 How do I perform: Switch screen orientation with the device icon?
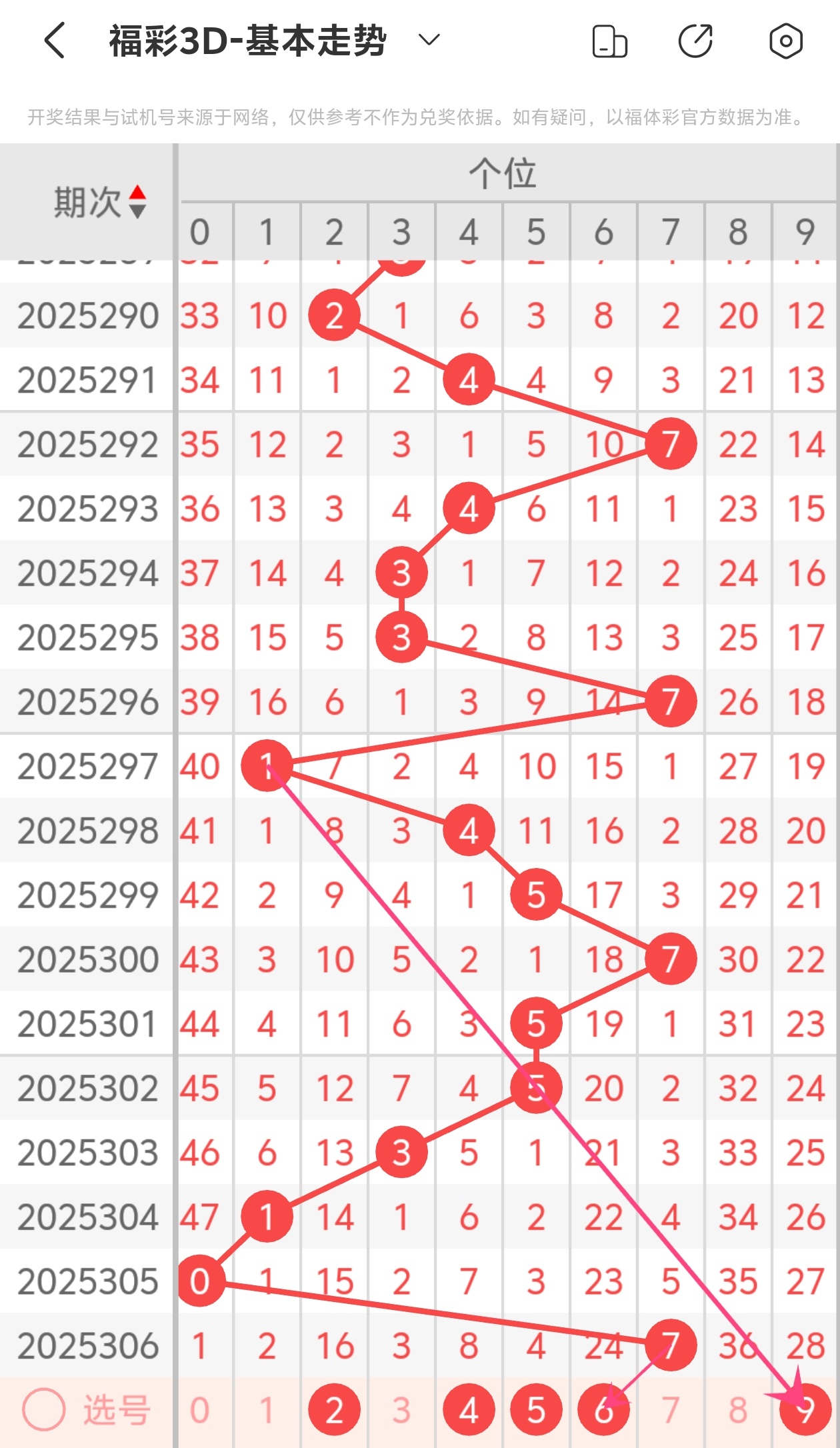click(x=609, y=41)
